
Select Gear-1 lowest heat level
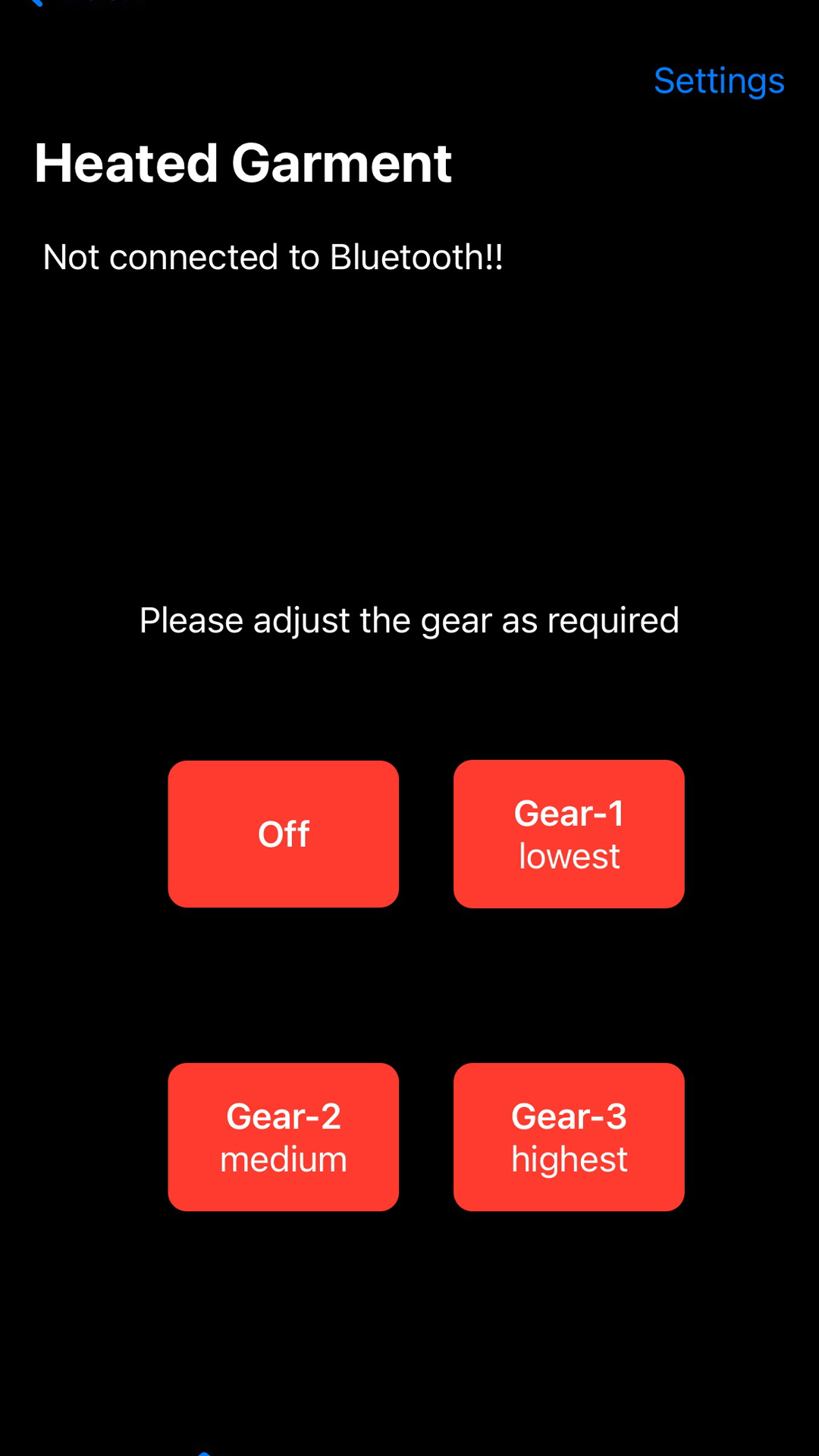(x=569, y=833)
